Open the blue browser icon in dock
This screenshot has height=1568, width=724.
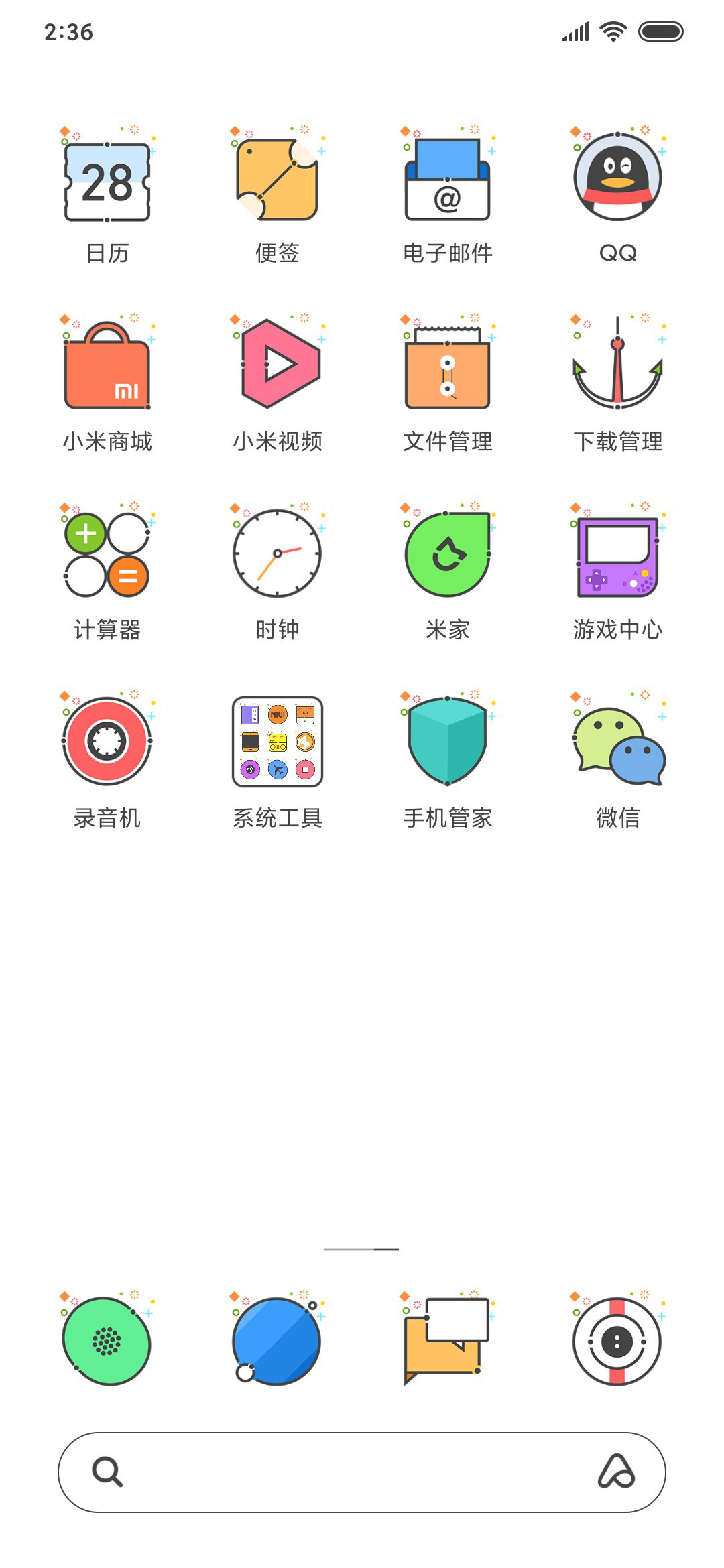tap(276, 1342)
